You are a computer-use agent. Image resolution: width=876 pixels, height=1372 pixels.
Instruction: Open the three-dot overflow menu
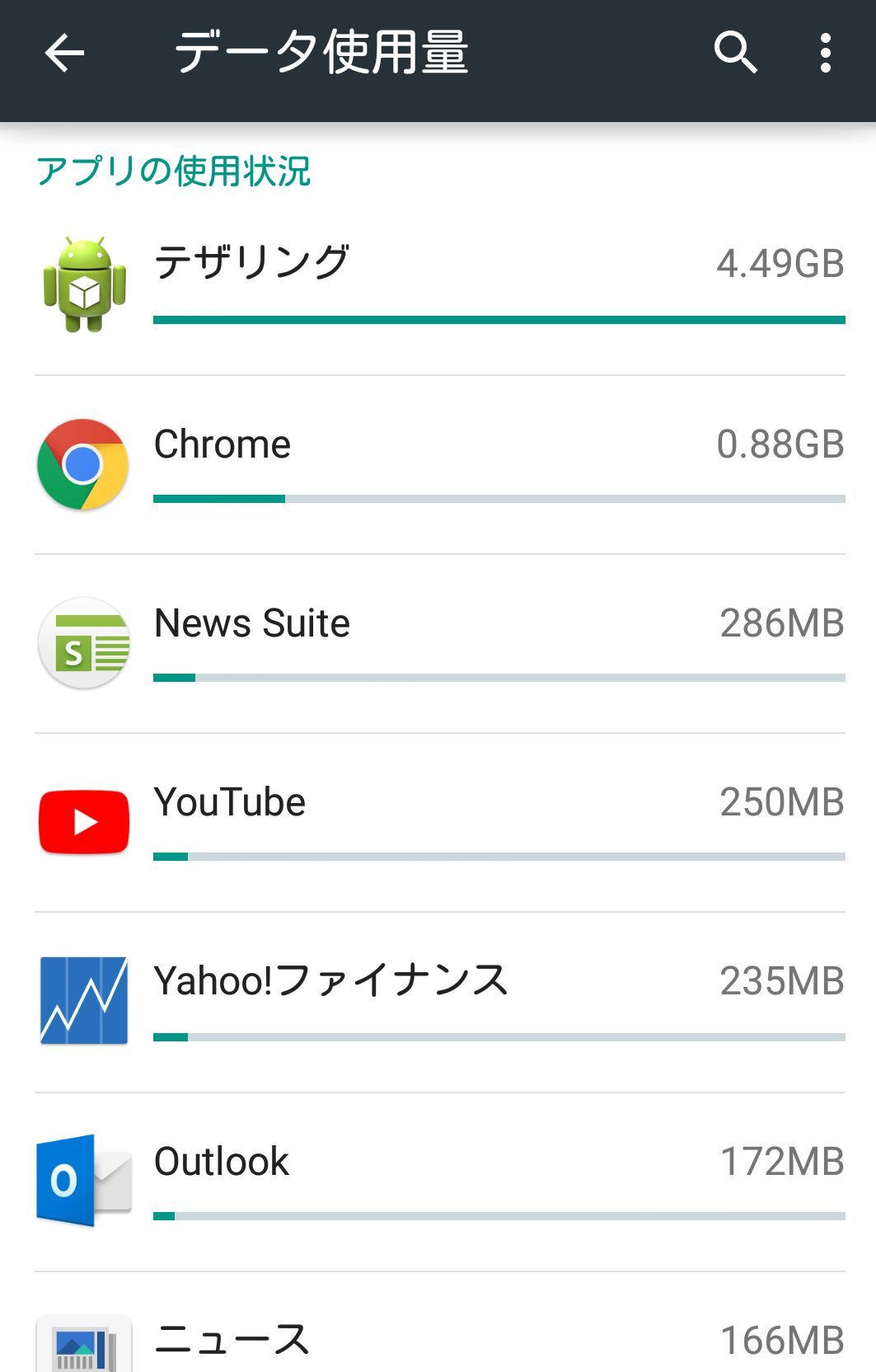(825, 54)
